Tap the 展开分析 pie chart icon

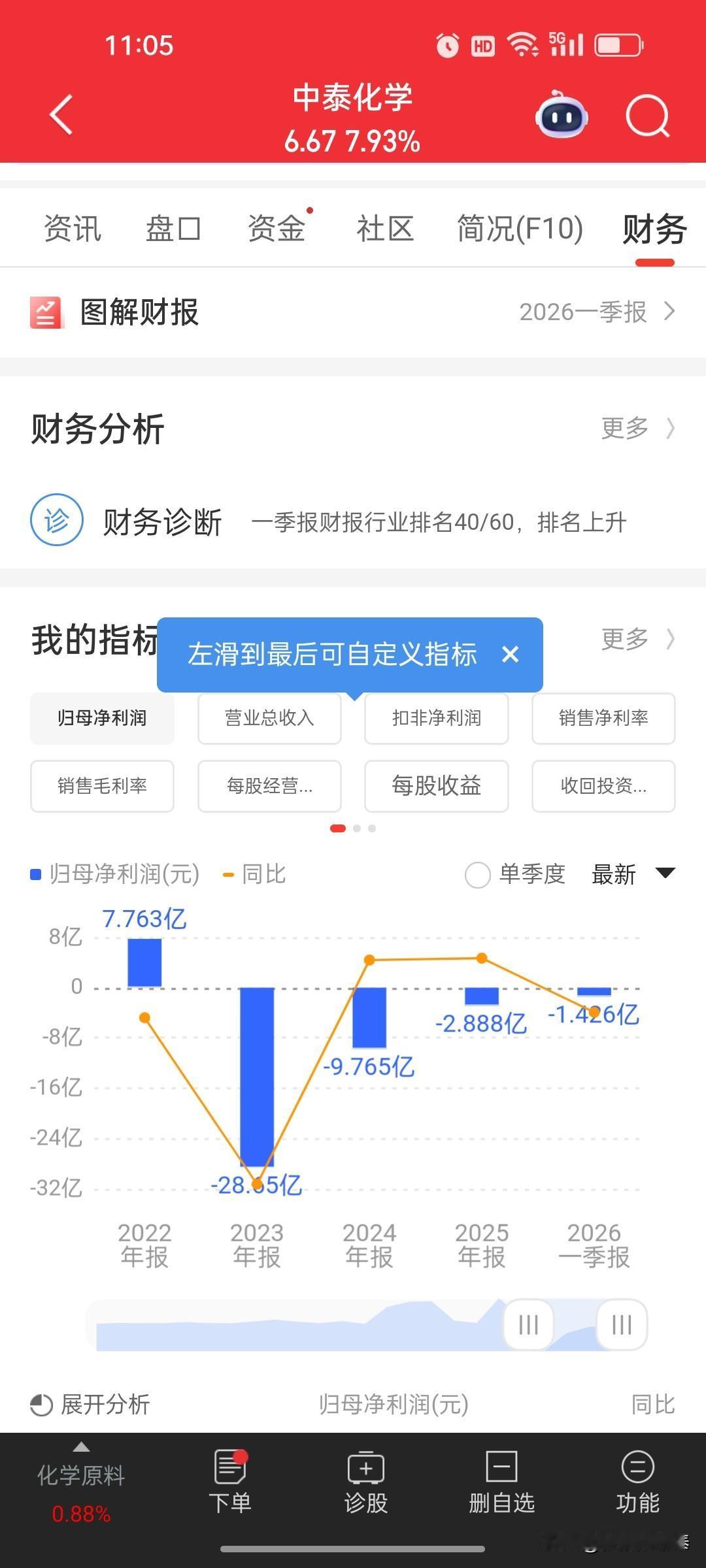coord(41,1403)
